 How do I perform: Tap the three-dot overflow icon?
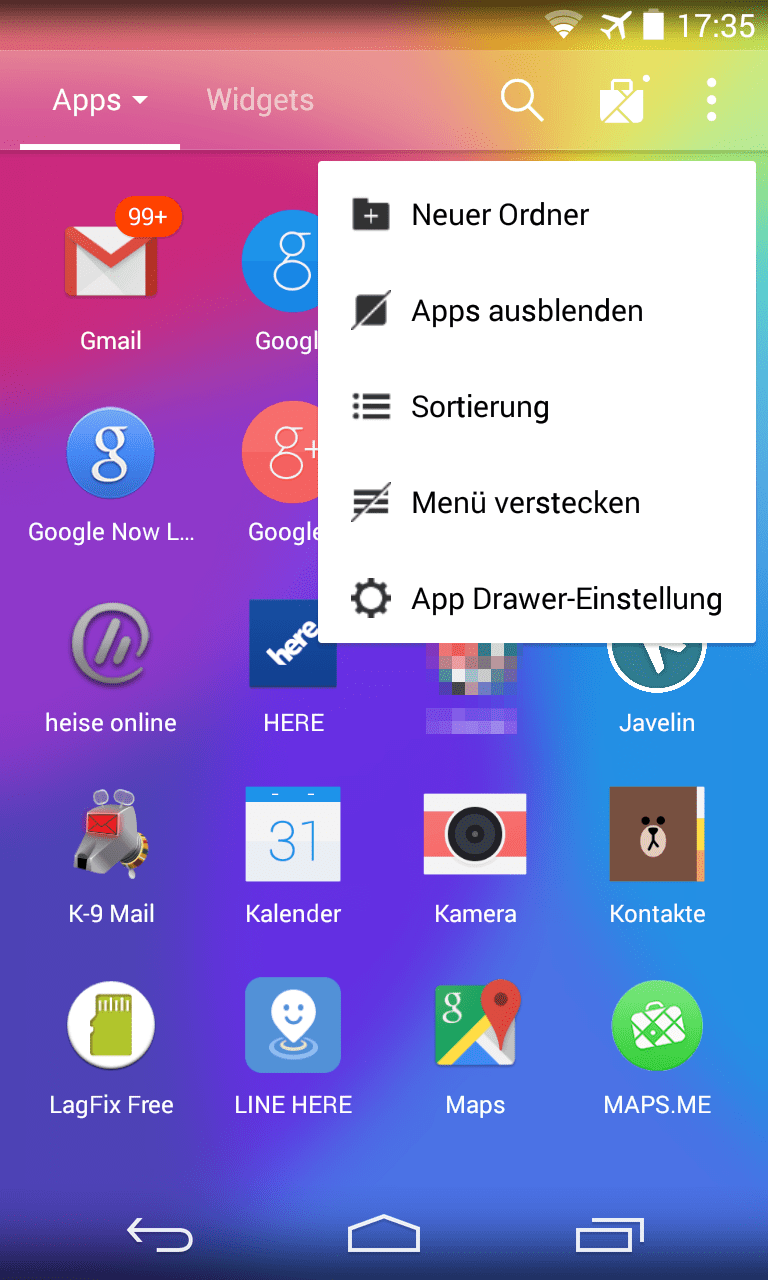(x=711, y=100)
